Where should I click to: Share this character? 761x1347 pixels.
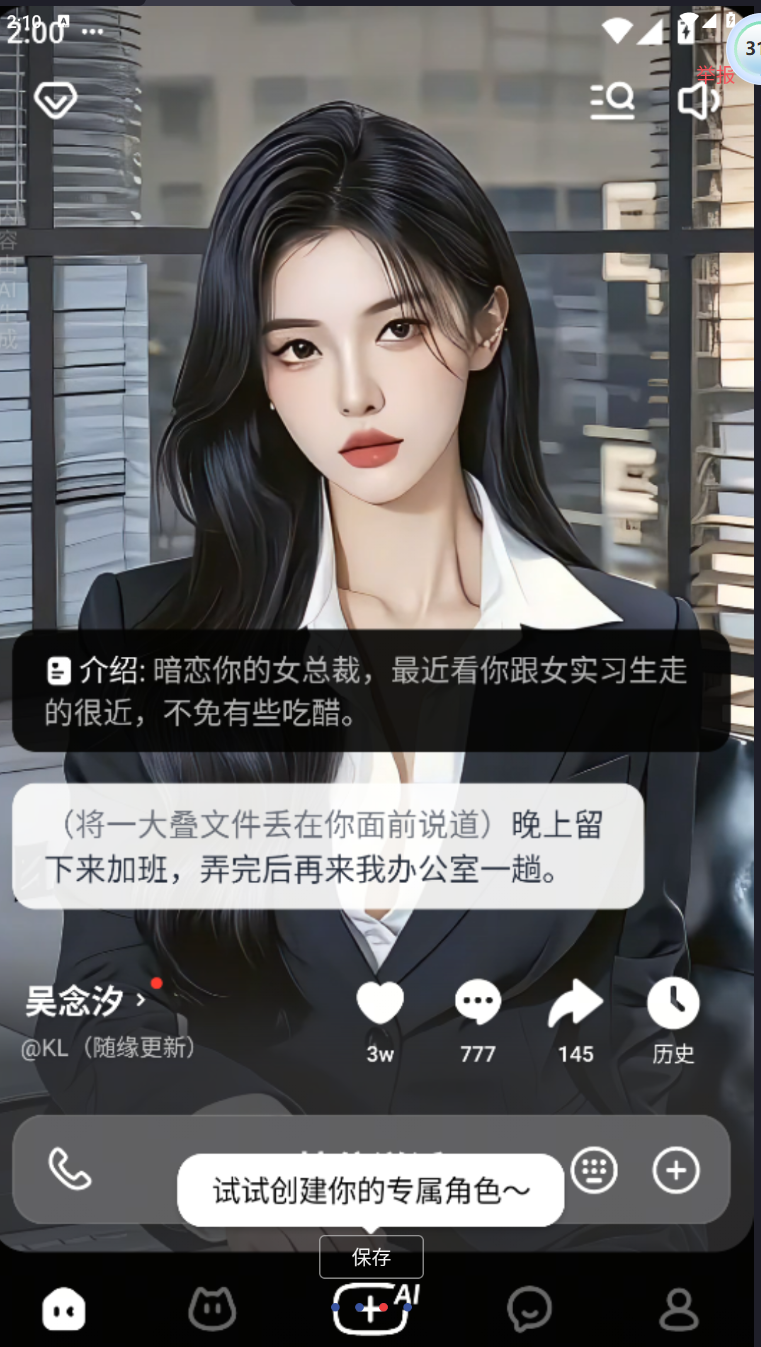point(575,1004)
